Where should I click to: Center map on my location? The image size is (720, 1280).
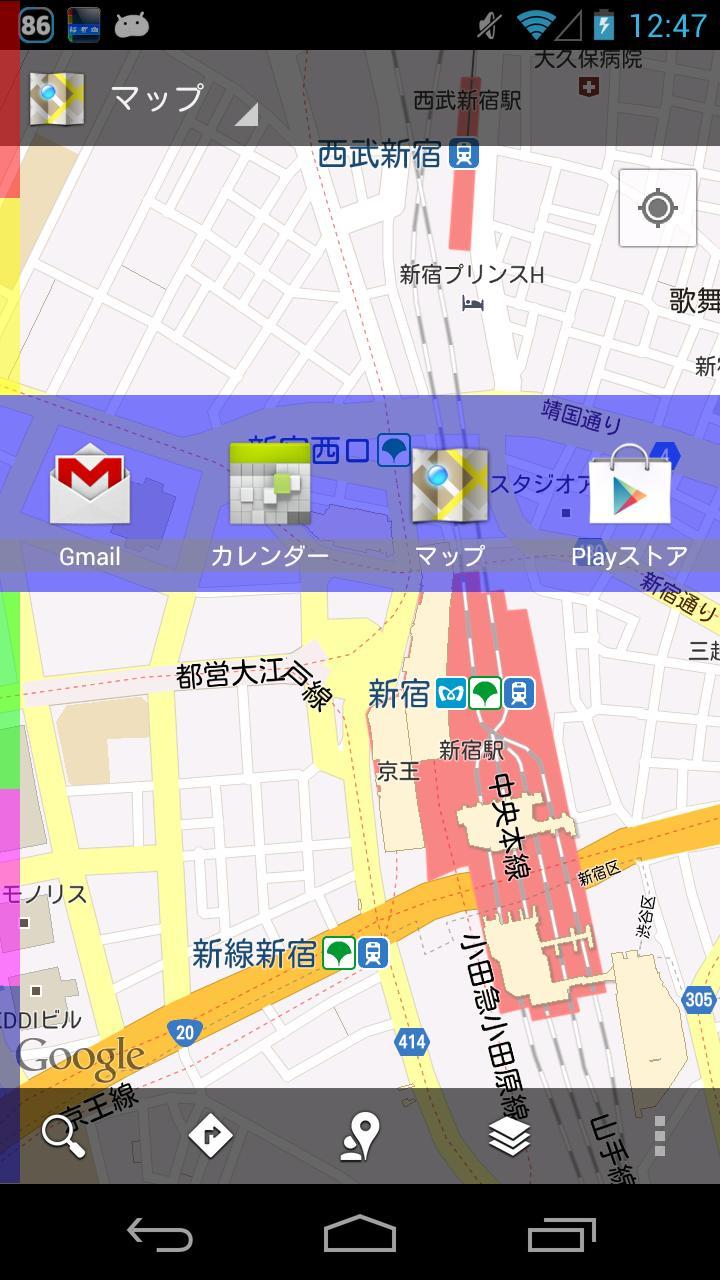pos(657,208)
